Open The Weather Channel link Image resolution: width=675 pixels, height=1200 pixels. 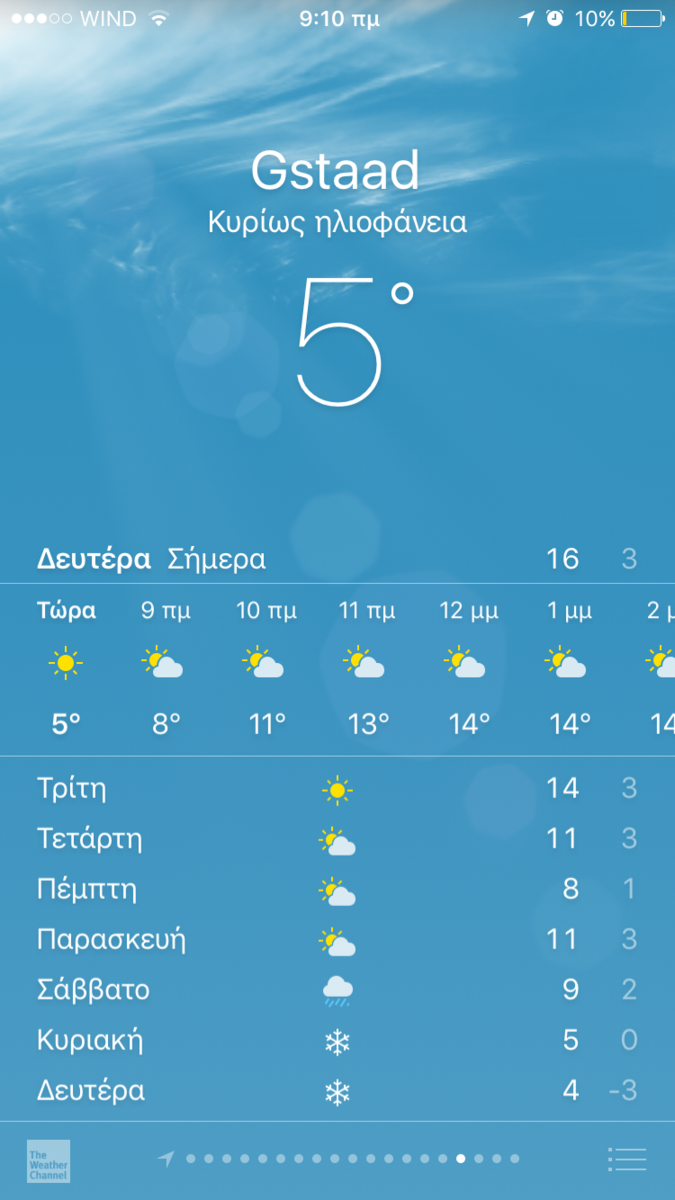point(48,1160)
